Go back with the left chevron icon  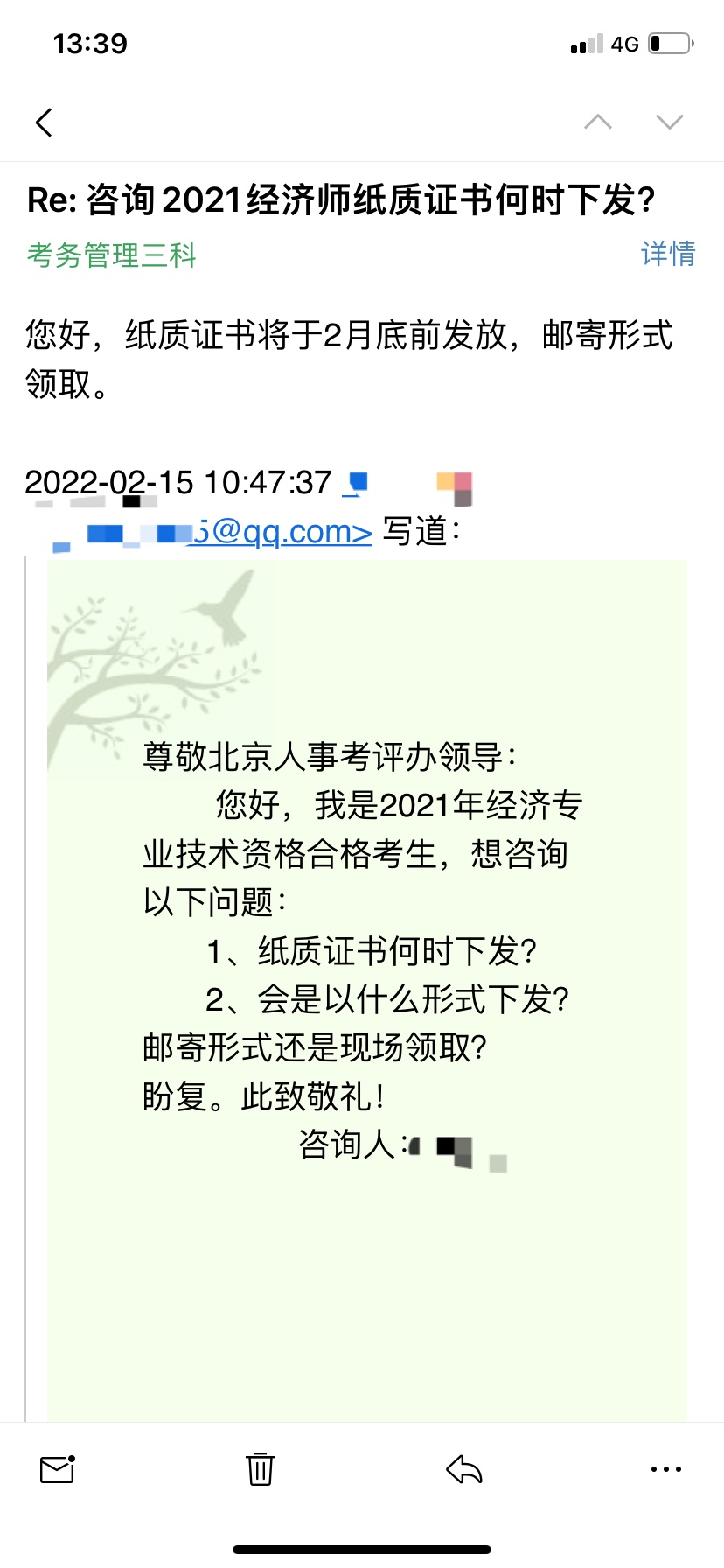point(45,122)
